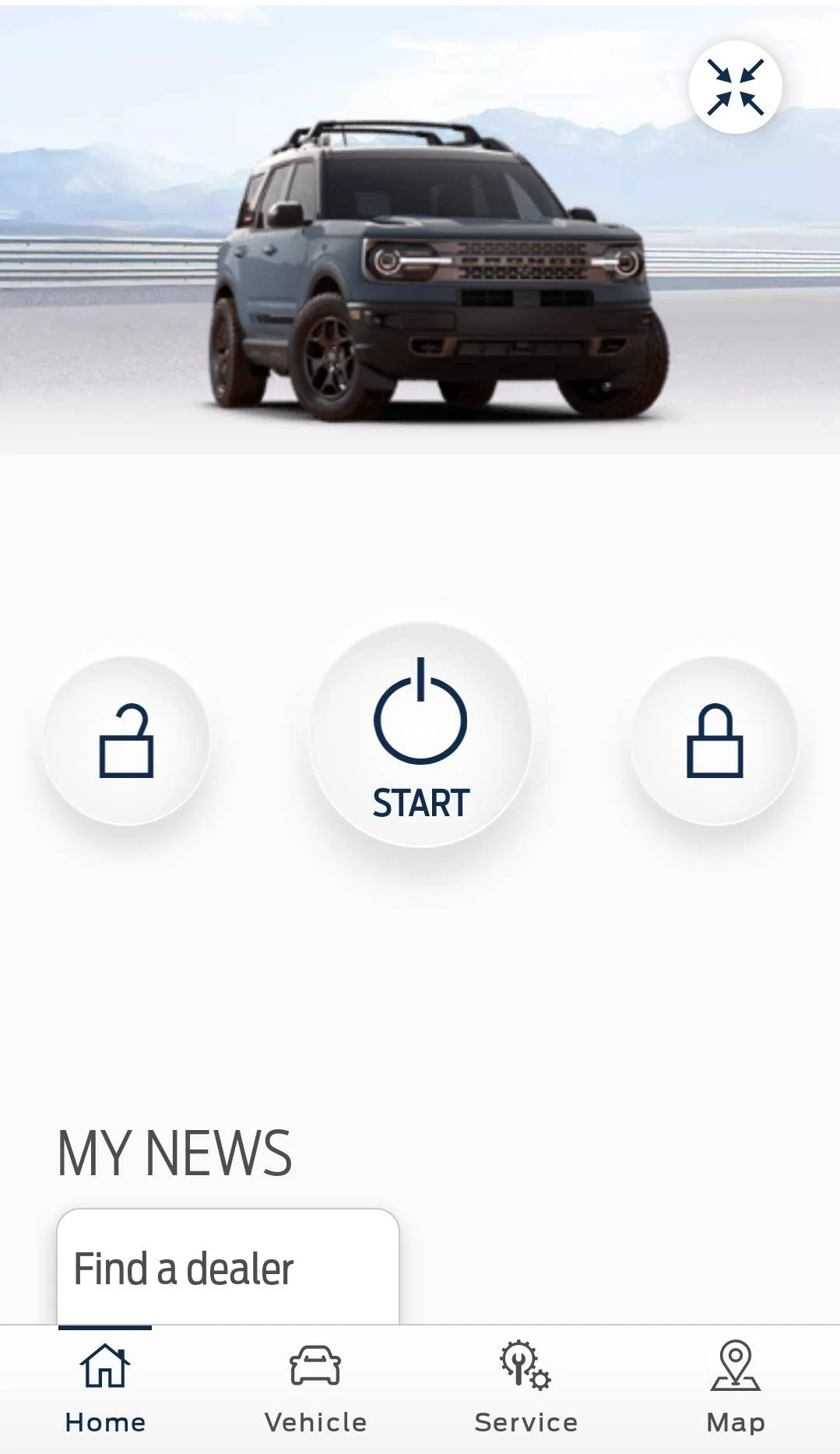Screen dimensions: 840x1454
Task: Open the Service tab
Action: coord(525,1388)
